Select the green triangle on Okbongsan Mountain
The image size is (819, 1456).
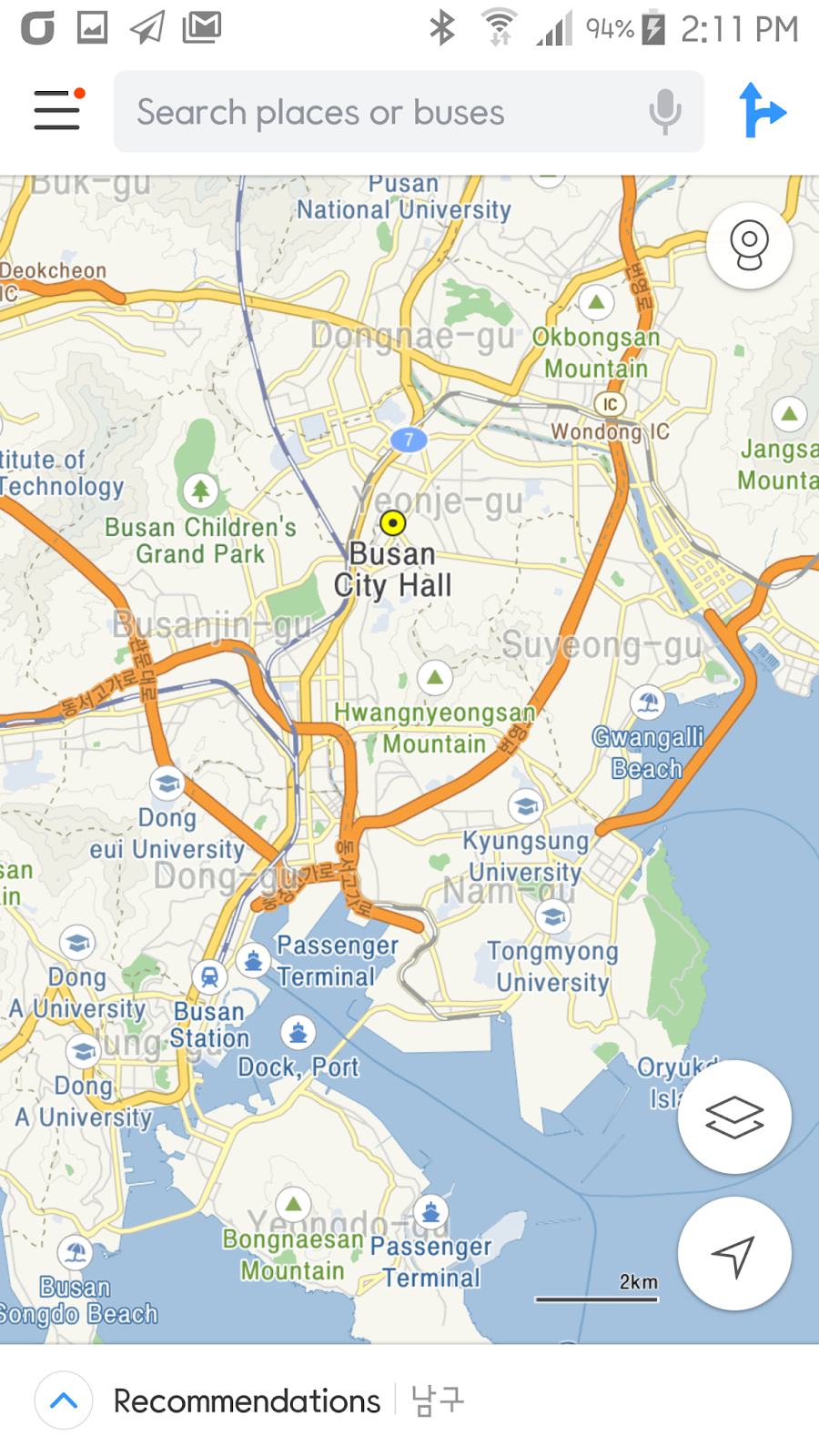coord(595,303)
